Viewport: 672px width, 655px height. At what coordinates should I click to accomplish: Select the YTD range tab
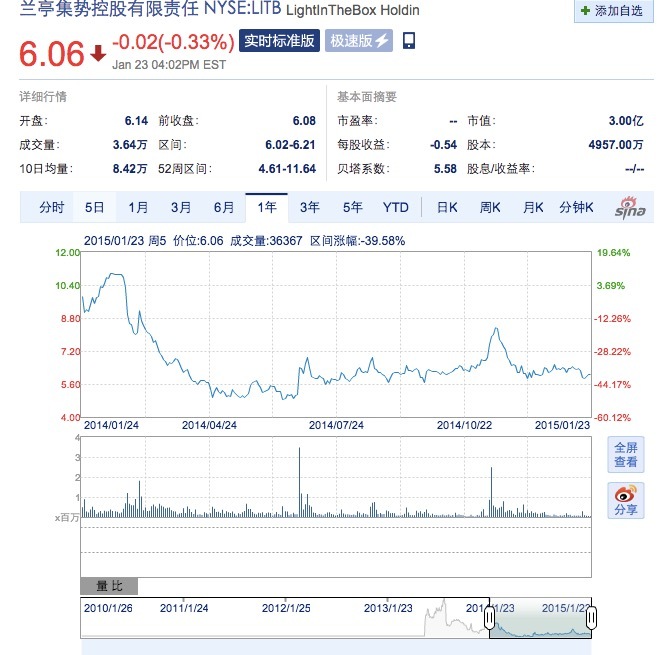396,208
